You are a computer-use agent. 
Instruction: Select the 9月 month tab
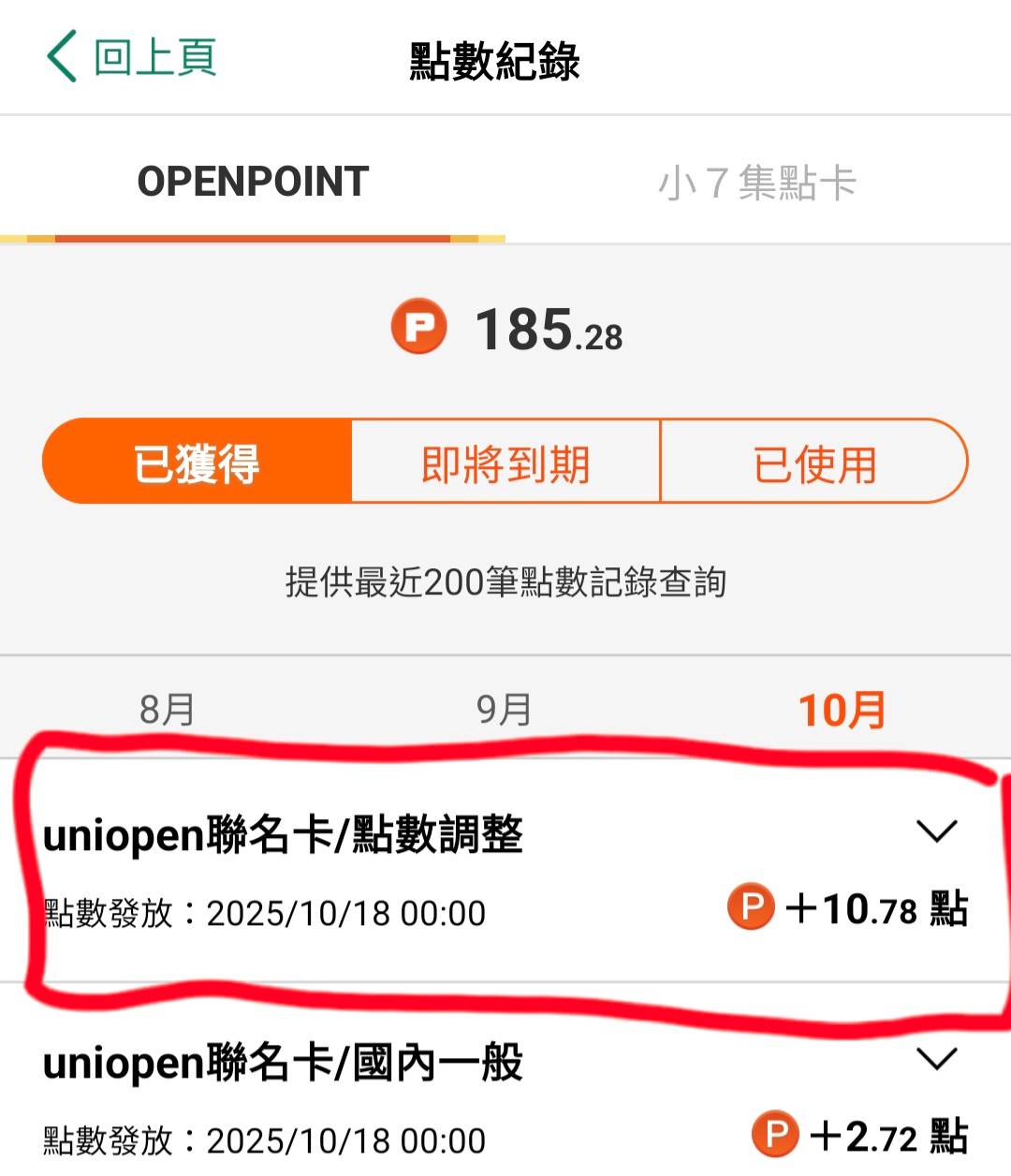point(505,710)
